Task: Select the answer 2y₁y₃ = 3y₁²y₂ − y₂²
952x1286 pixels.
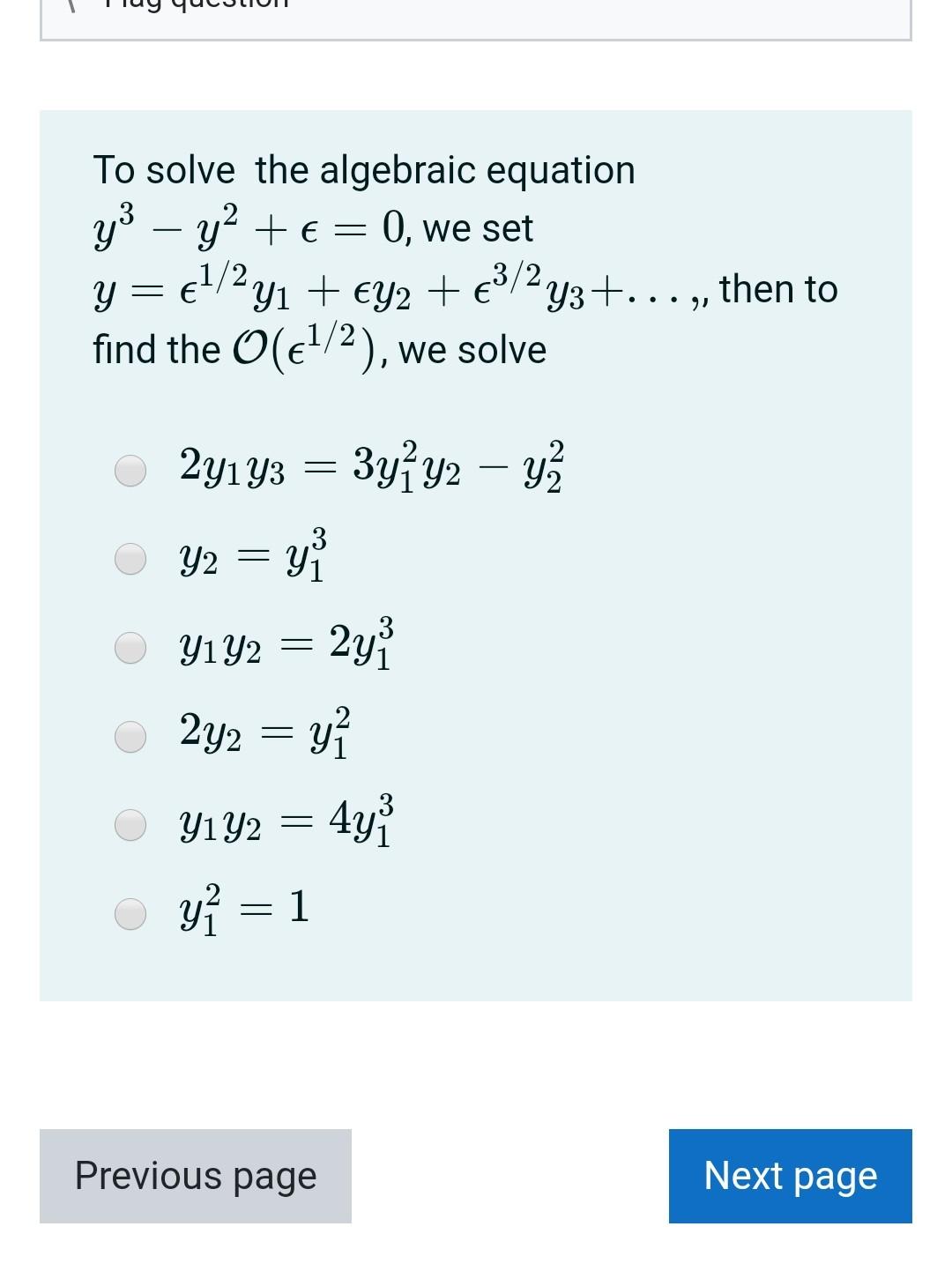Action: (x=131, y=470)
